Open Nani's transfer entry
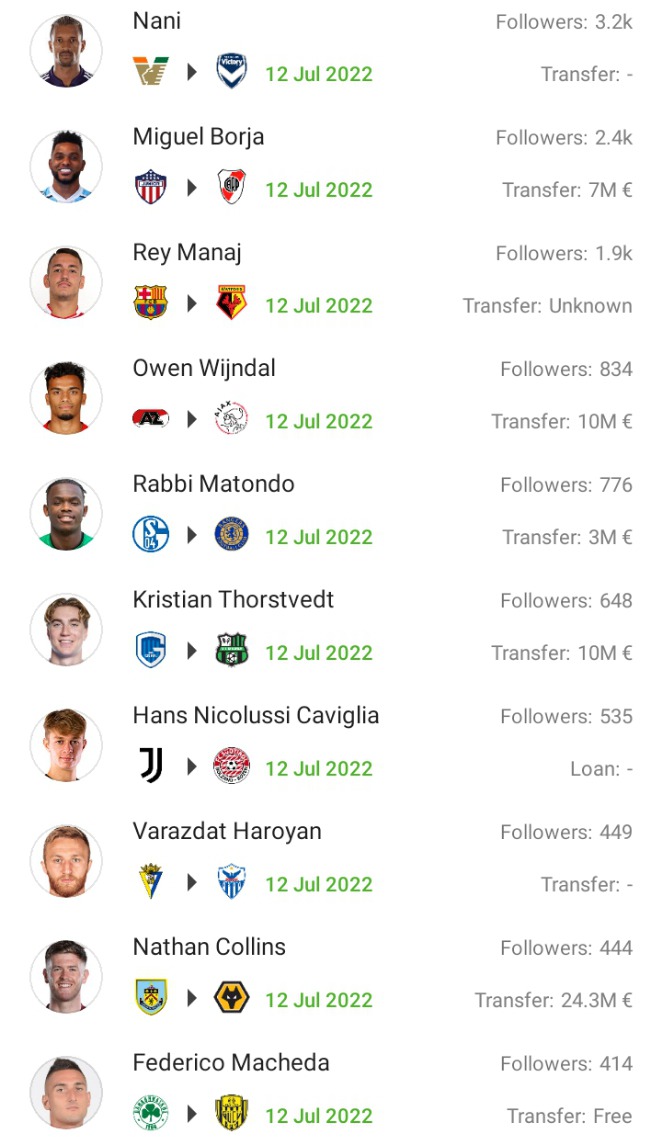 331,51
